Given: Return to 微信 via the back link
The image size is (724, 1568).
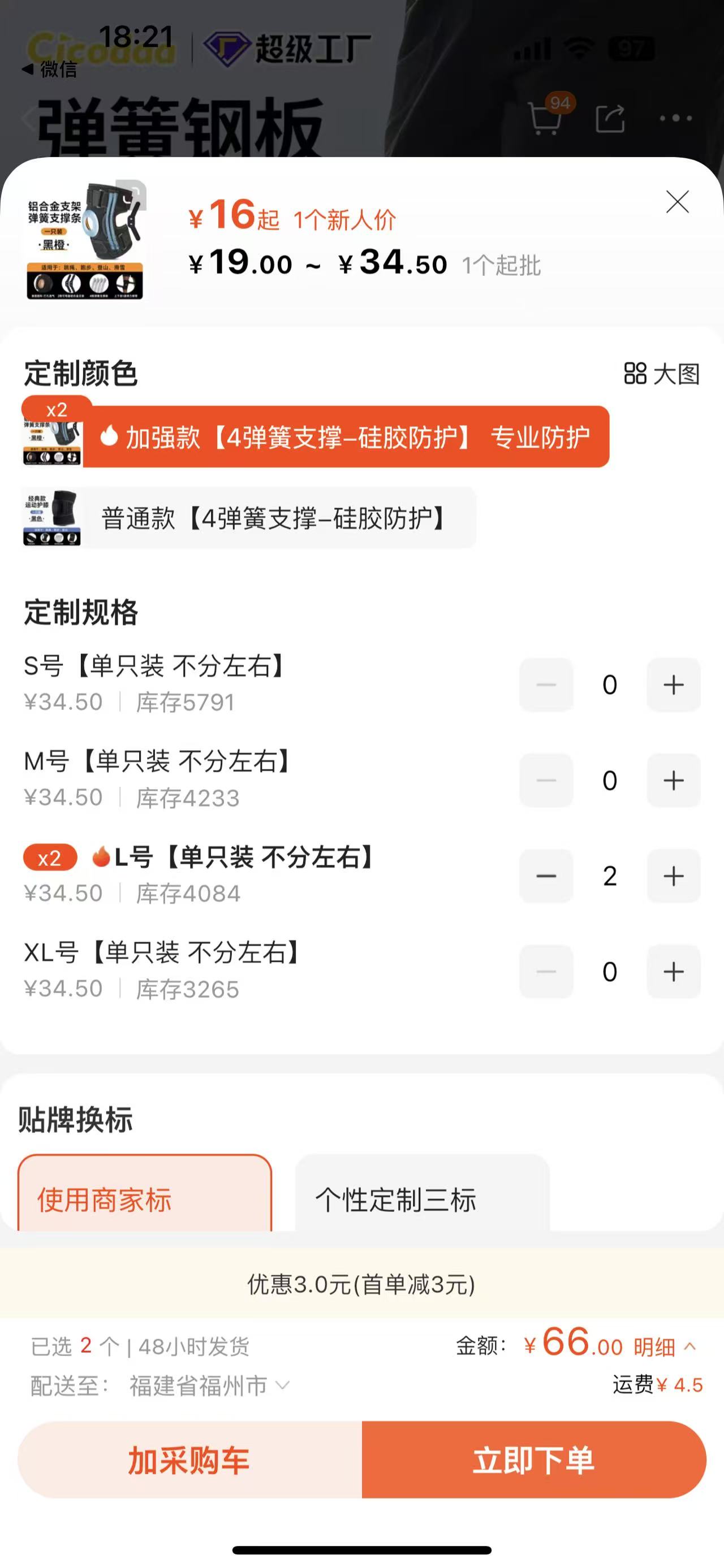Looking at the screenshot, I should [x=50, y=70].
